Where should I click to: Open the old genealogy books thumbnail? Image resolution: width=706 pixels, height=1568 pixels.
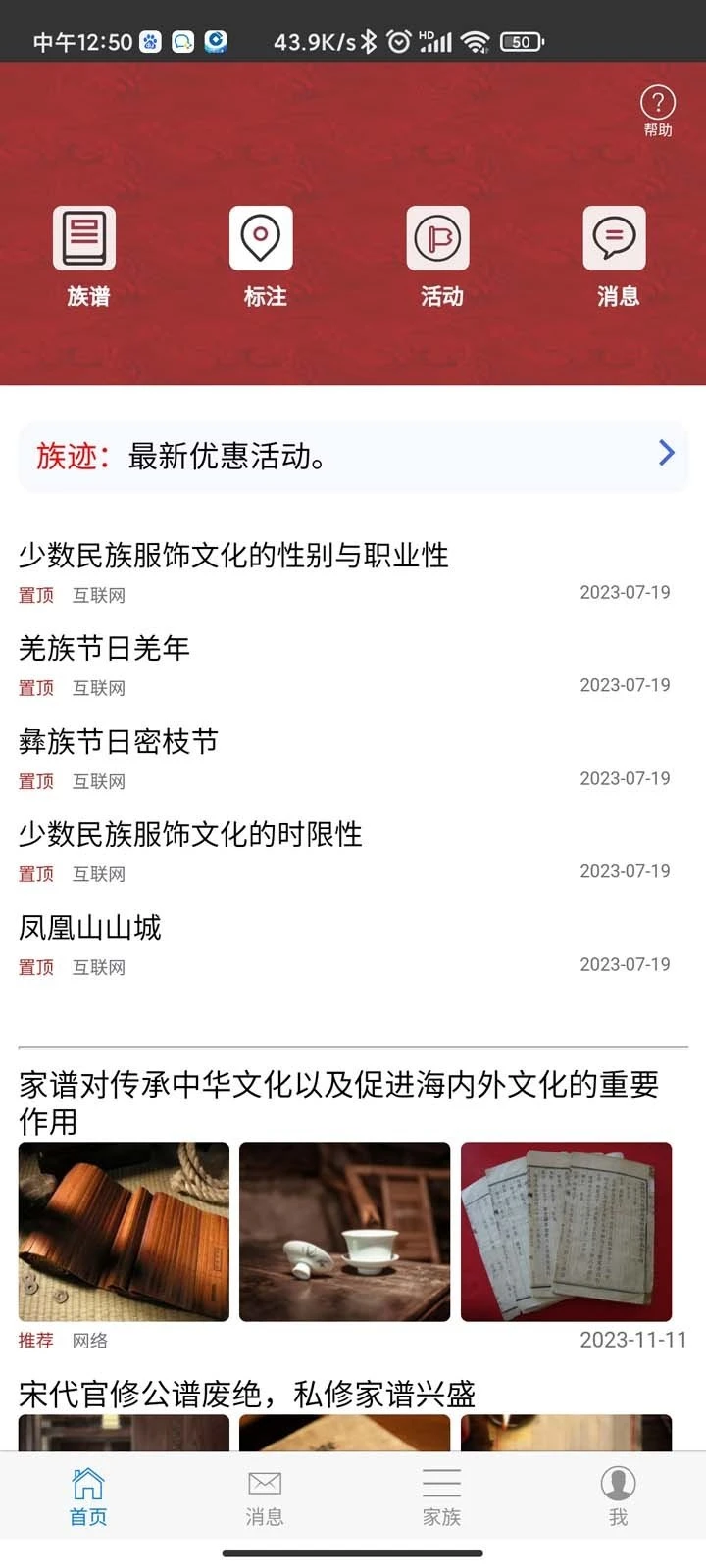coord(566,1232)
